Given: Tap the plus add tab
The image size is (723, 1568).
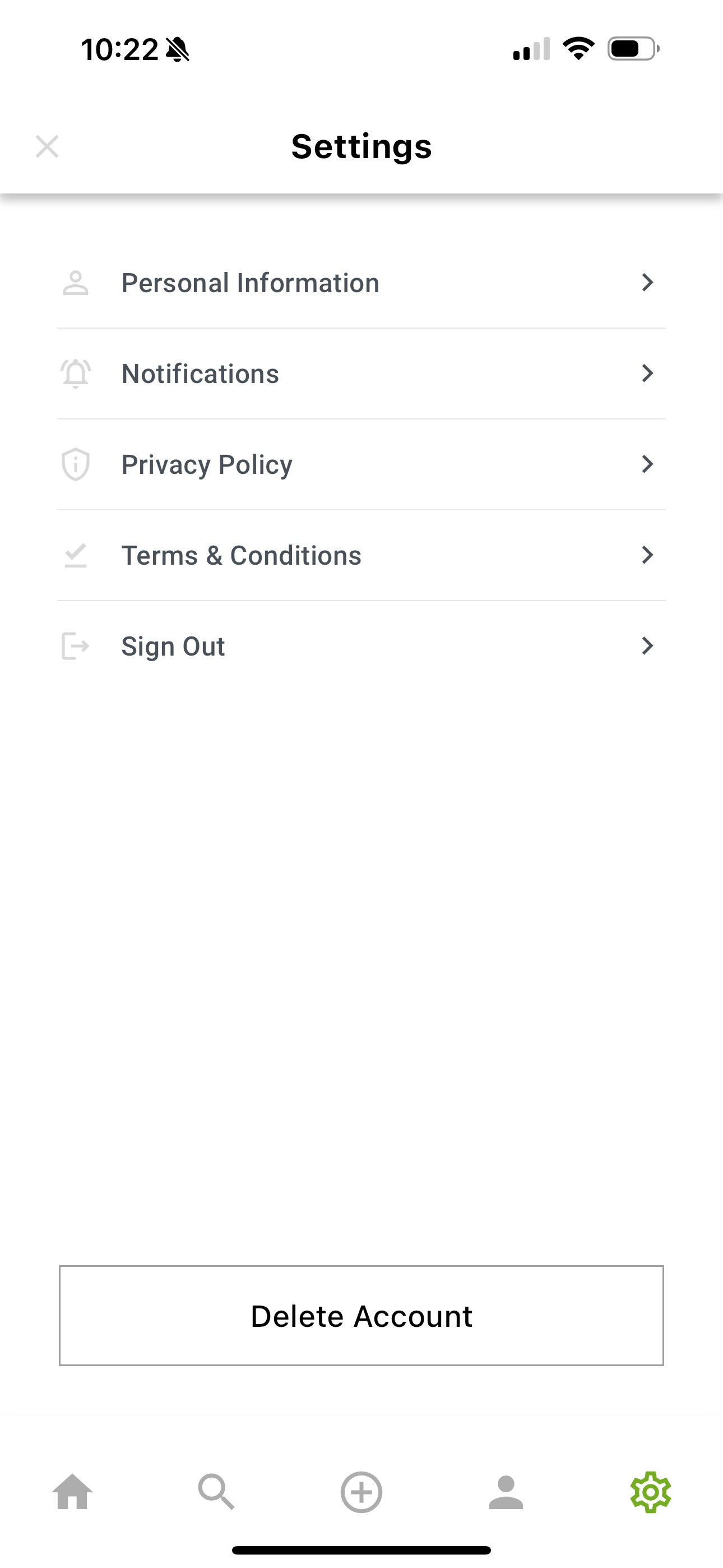Looking at the screenshot, I should [361, 1492].
